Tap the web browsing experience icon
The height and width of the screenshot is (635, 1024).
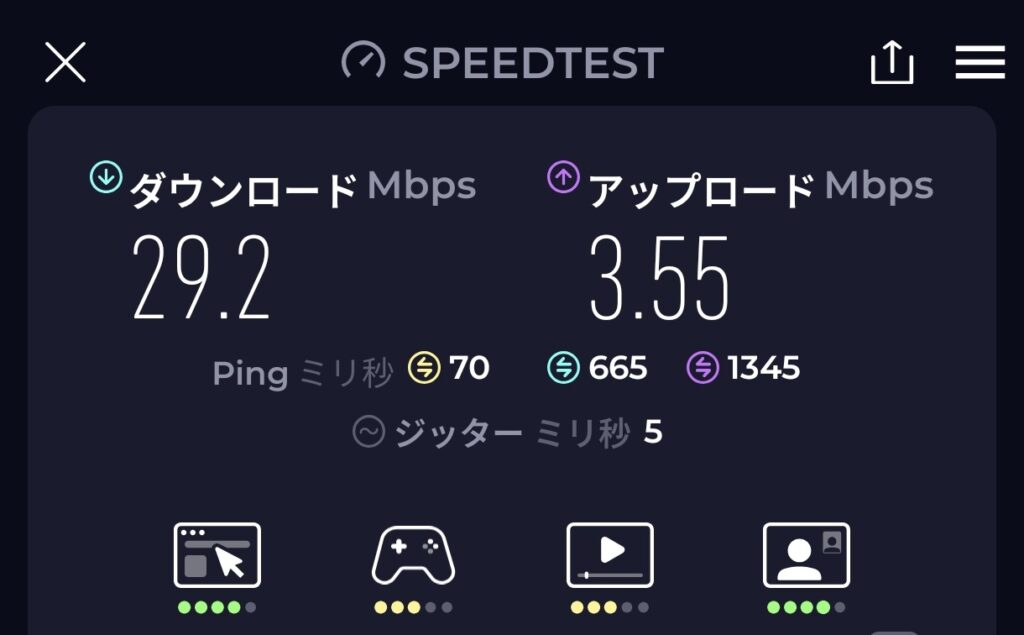point(217,555)
